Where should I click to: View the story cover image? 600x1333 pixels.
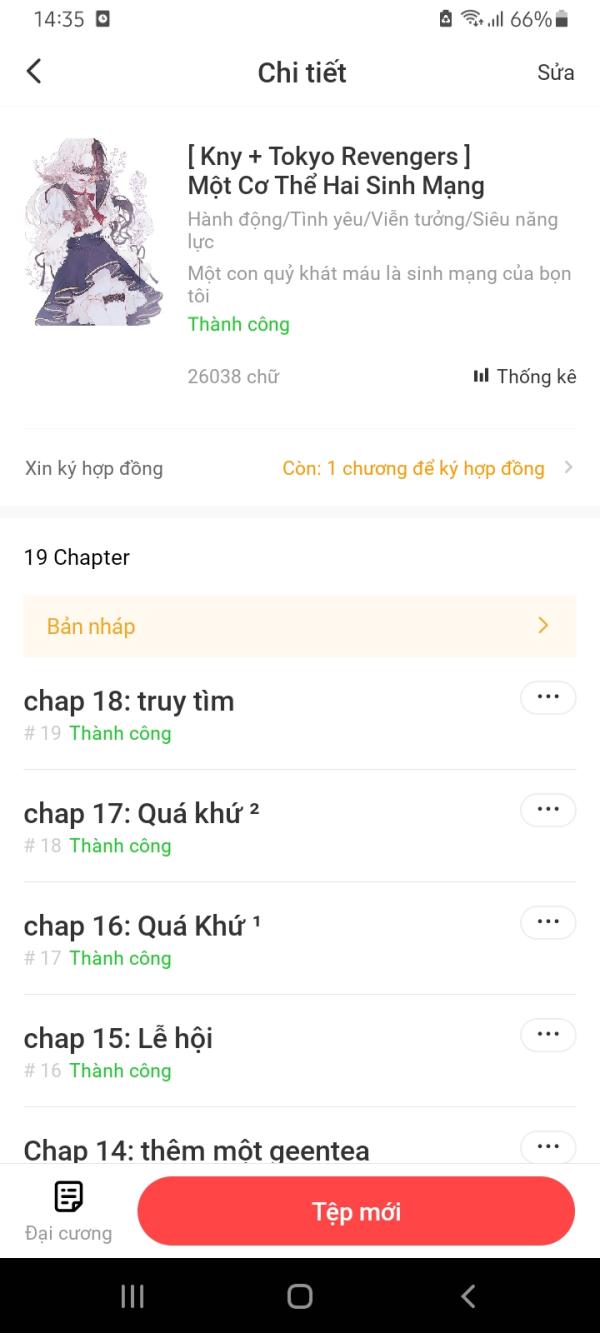tap(93, 232)
